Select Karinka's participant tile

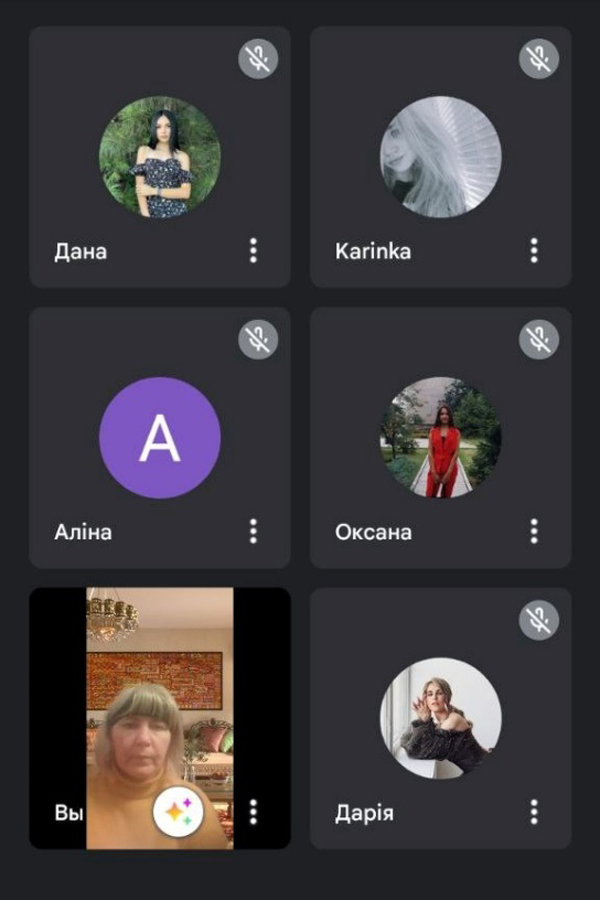click(x=440, y=157)
